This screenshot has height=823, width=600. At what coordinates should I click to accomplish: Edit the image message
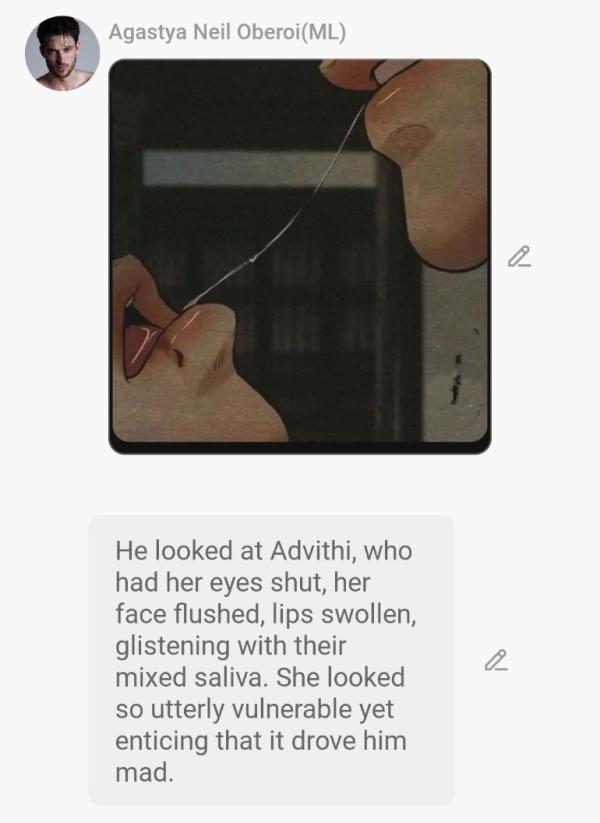click(x=518, y=257)
